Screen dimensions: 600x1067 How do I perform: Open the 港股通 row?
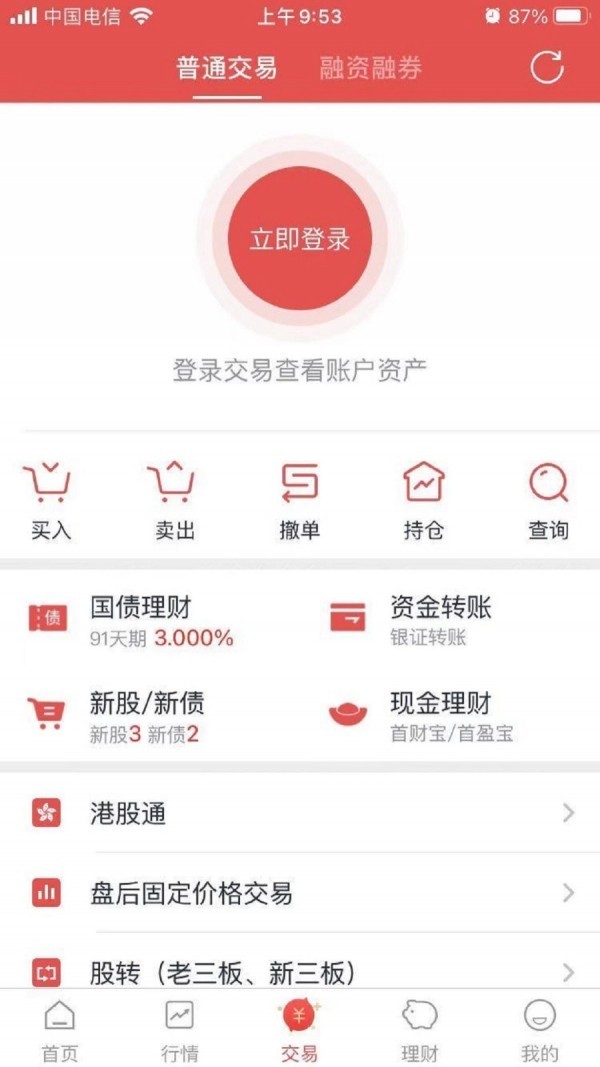pos(300,813)
